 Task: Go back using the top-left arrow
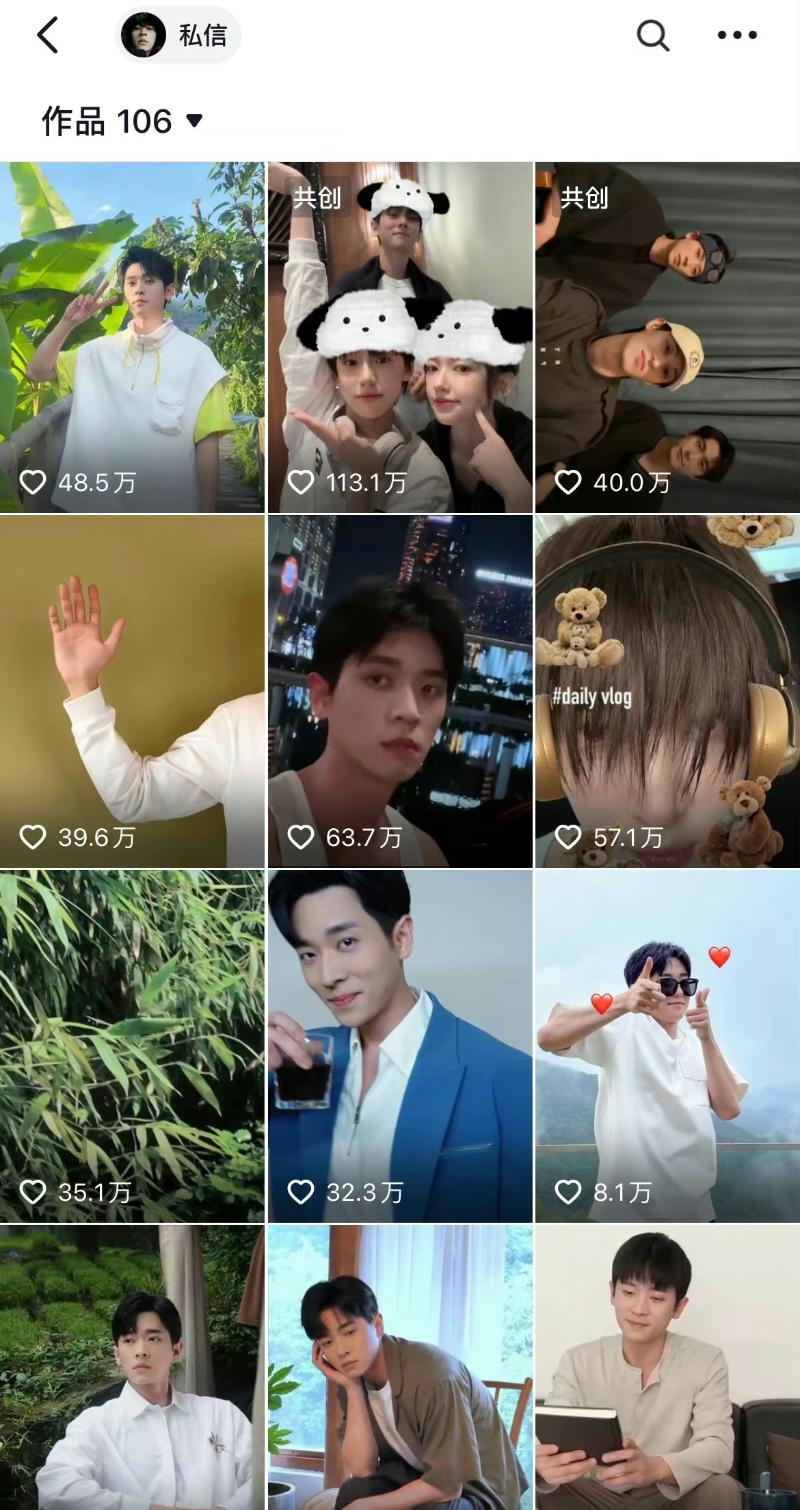tap(47, 36)
